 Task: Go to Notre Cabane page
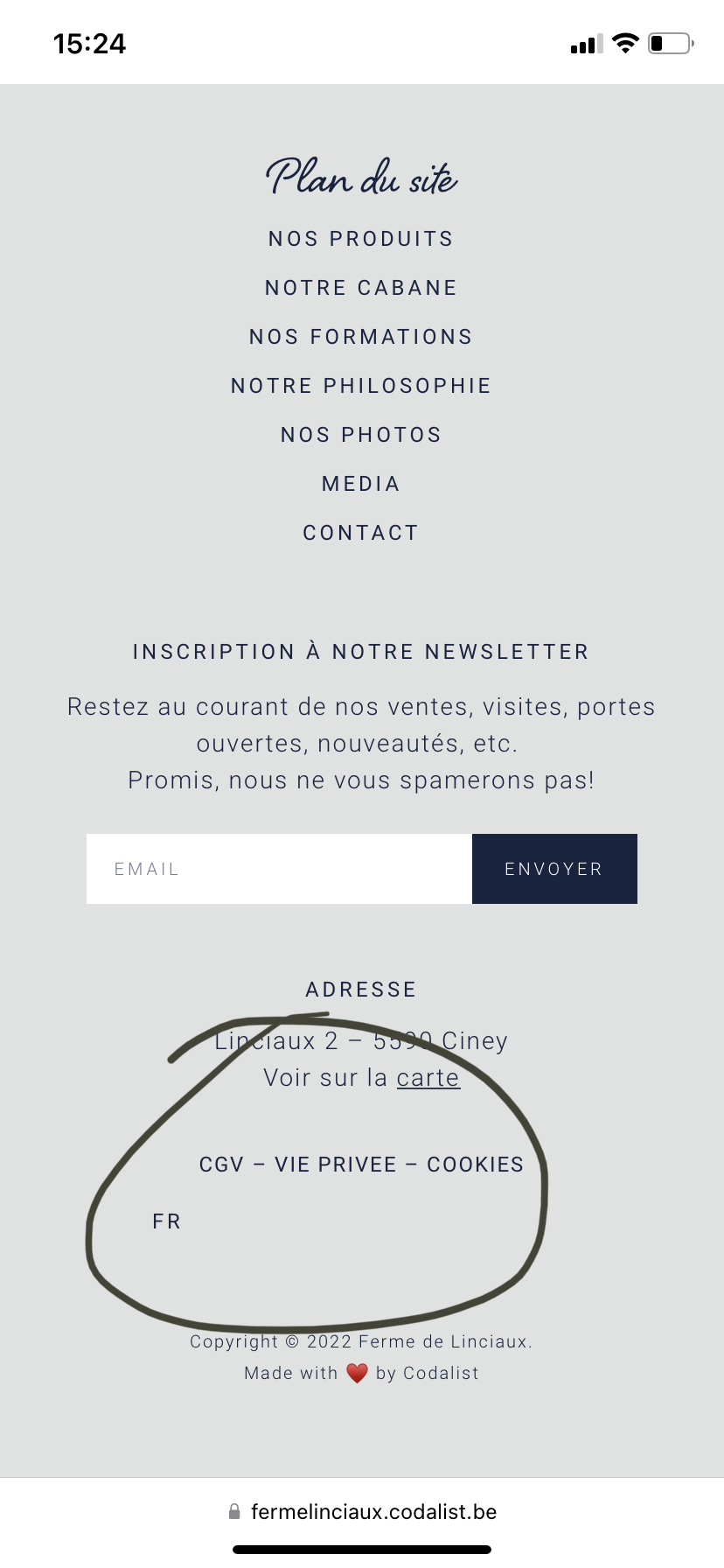pyautogui.click(x=361, y=288)
